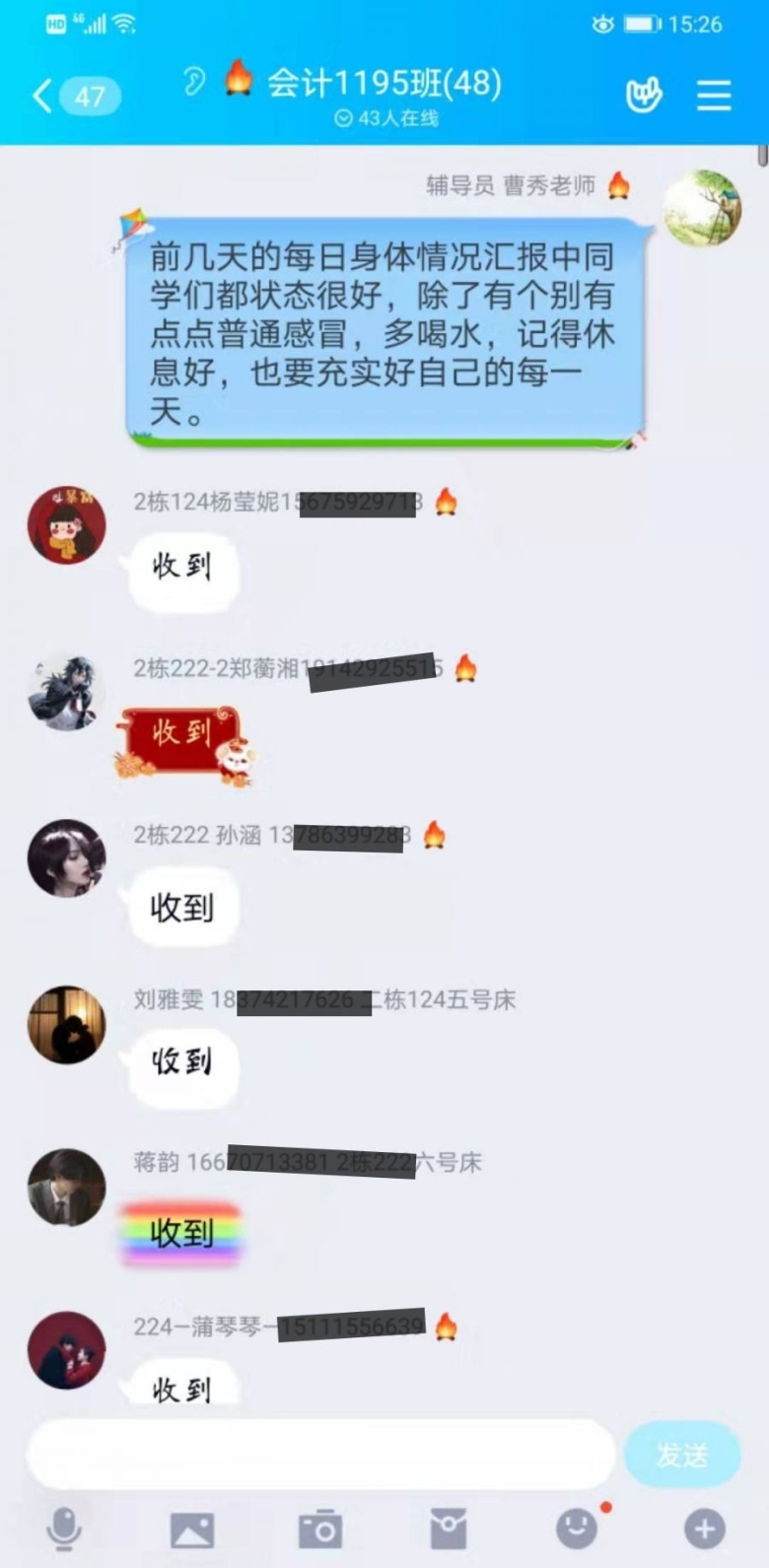Open 蒋韵's avatar profile
769x1568 pixels.
point(66,1188)
